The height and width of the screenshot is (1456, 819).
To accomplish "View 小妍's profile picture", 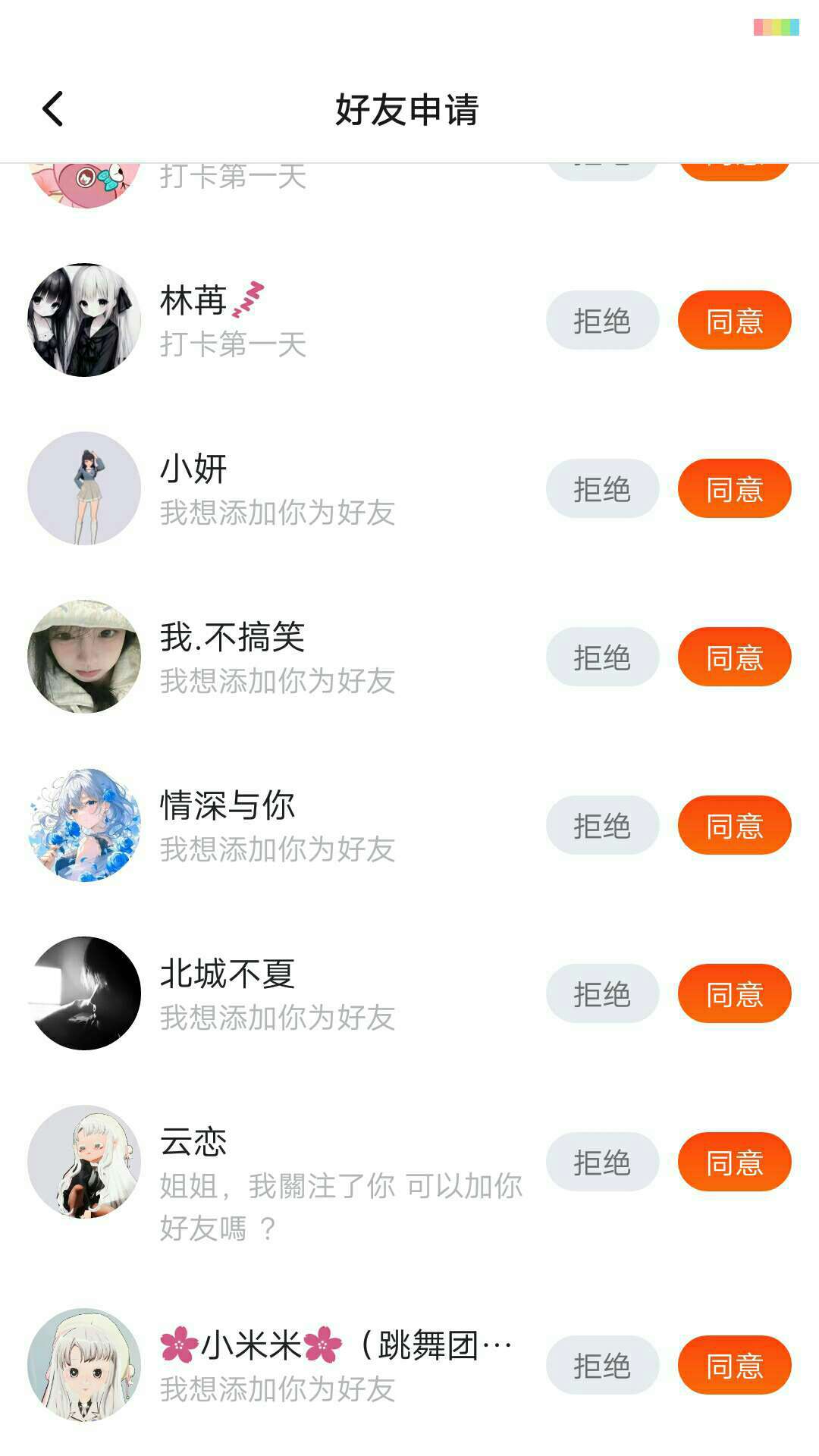I will pyautogui.click(x=84, y=488).
